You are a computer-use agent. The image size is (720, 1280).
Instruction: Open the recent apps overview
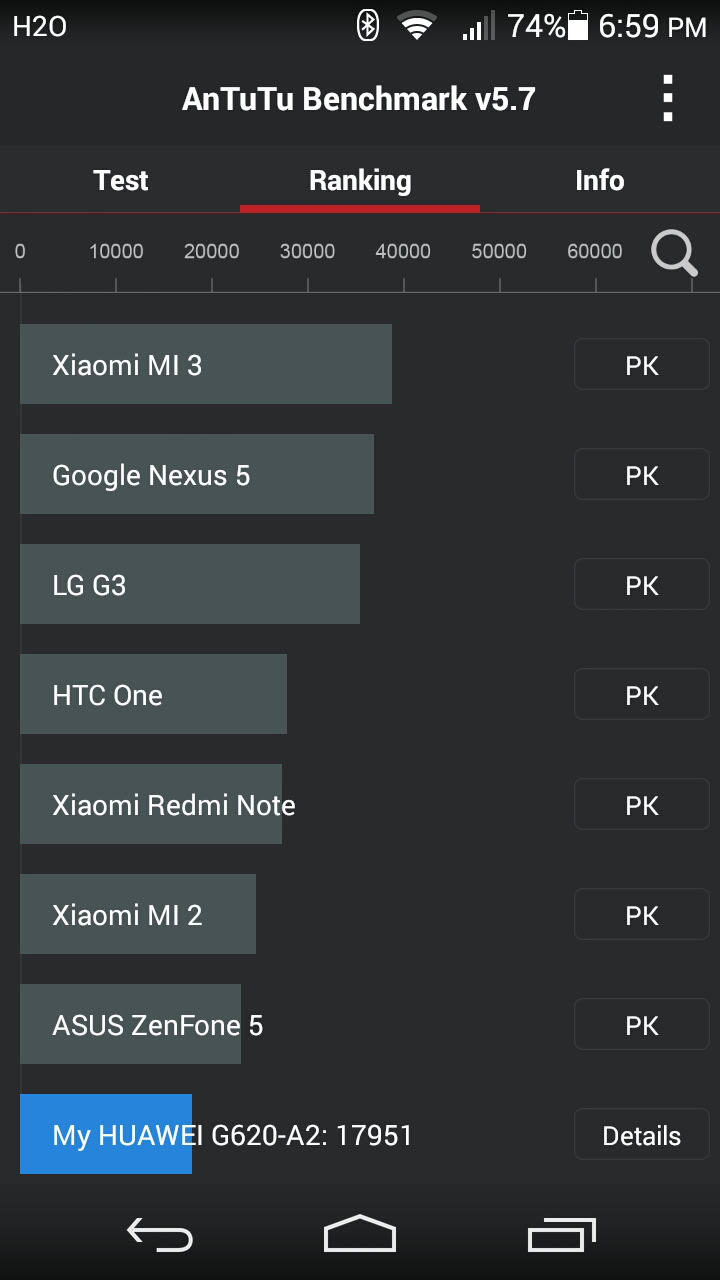[x=561, y=1234]
